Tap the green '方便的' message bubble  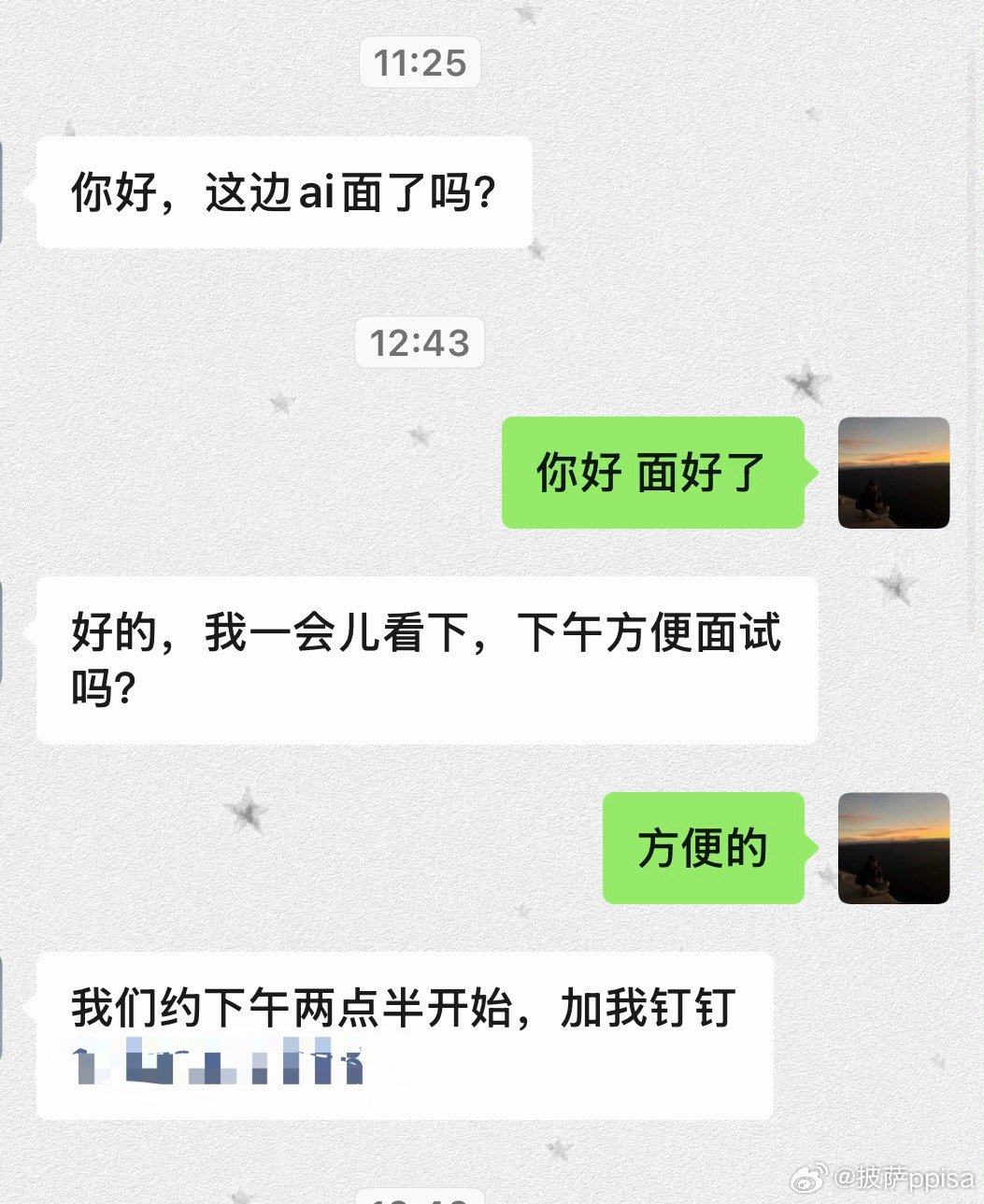pos(703,848)
